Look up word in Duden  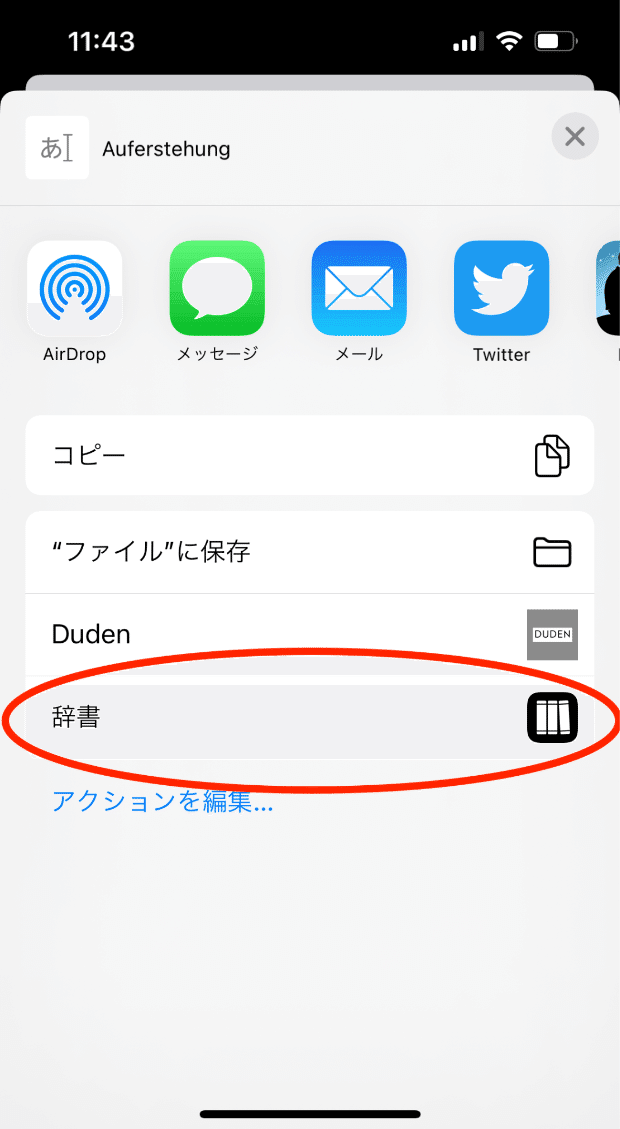(310, 634)
